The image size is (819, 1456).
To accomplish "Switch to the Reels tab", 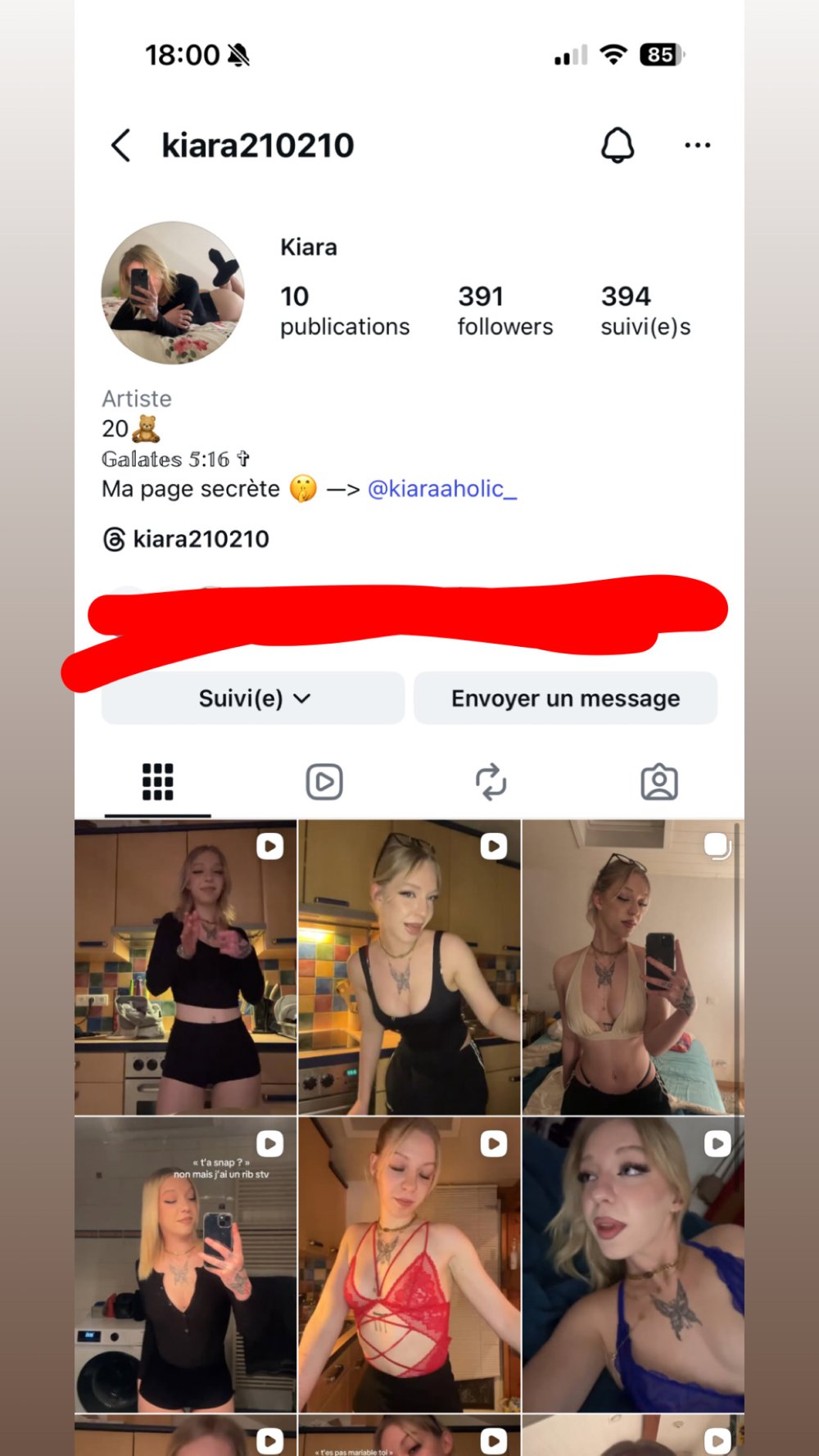I will pyautogui.click(x=324, y=782).
